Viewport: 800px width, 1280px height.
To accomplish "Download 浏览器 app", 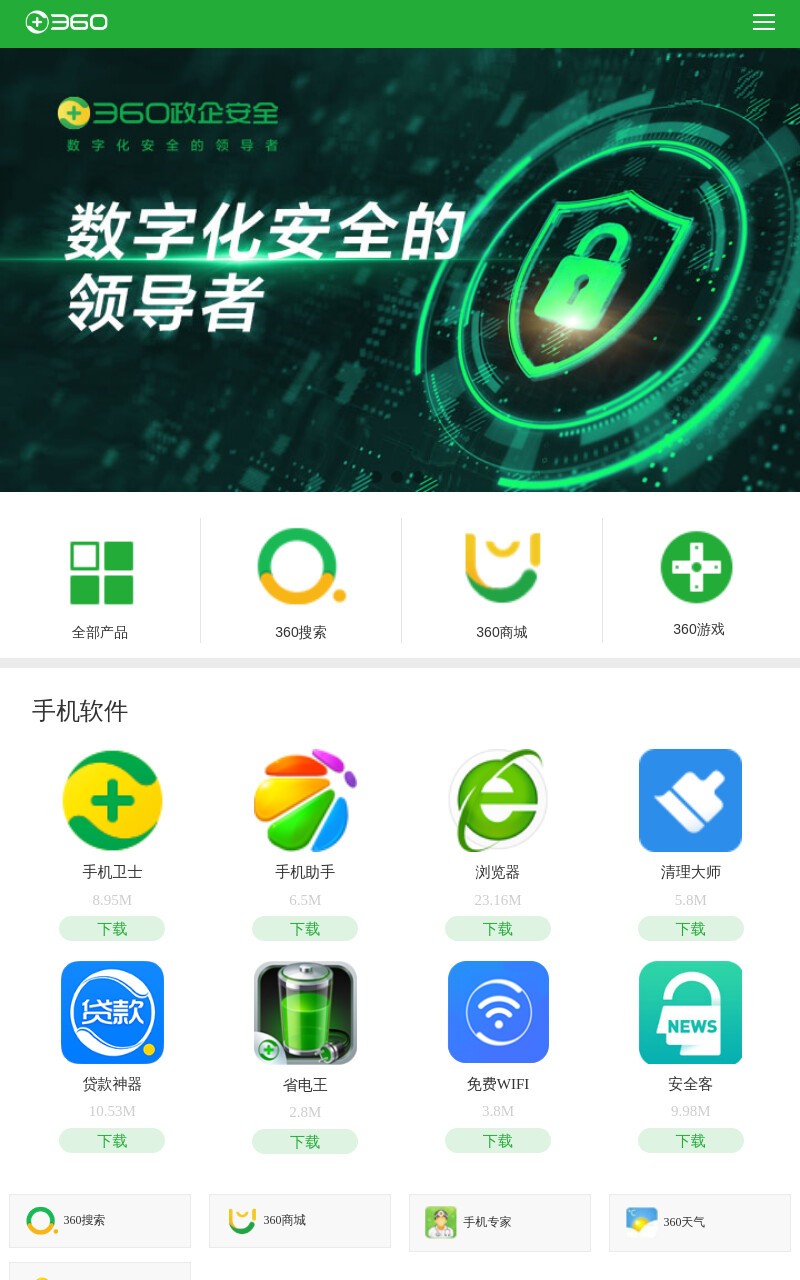I will tap(498, 929).
